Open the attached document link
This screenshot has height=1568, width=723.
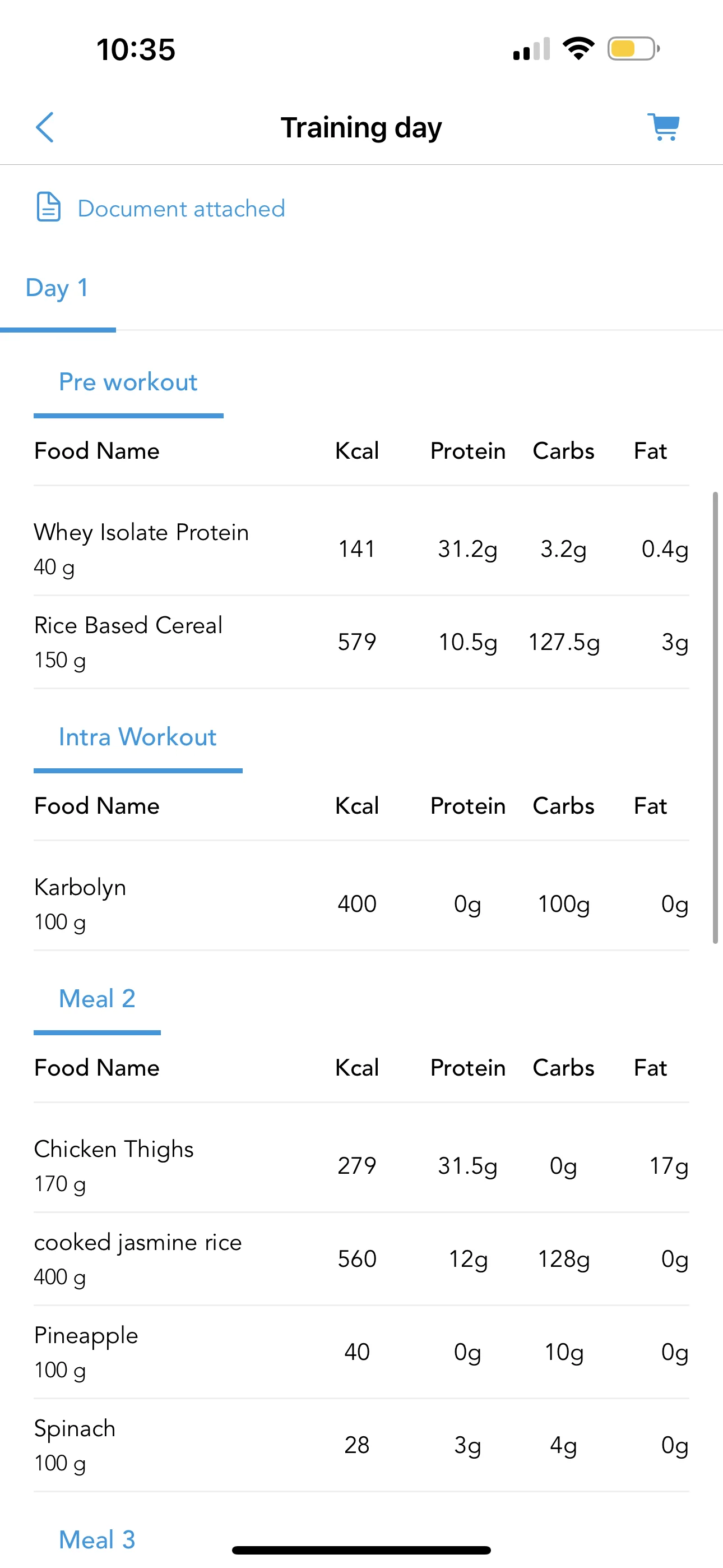[161, 208]
